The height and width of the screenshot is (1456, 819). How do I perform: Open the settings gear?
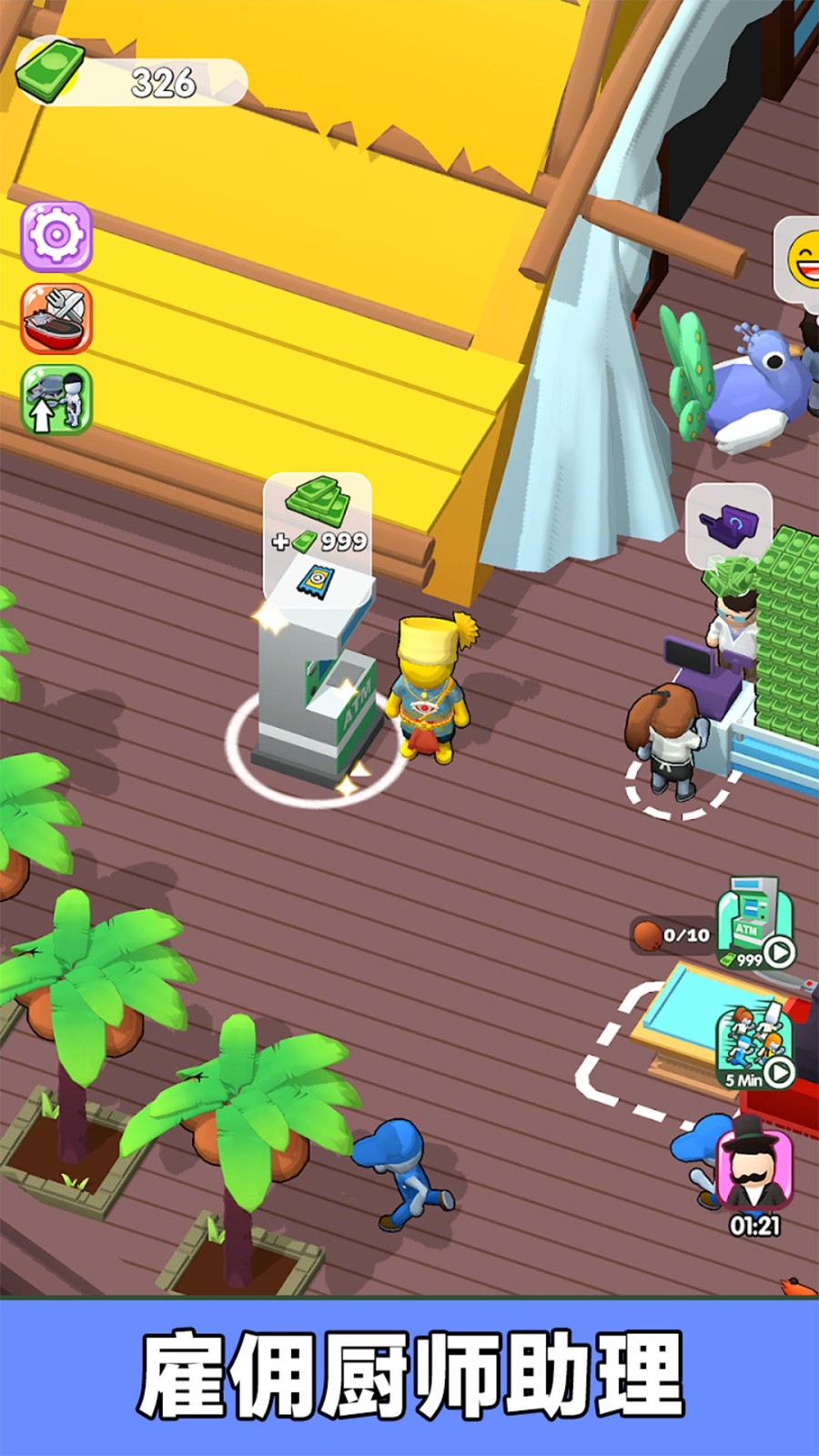(x=56, y=237)
